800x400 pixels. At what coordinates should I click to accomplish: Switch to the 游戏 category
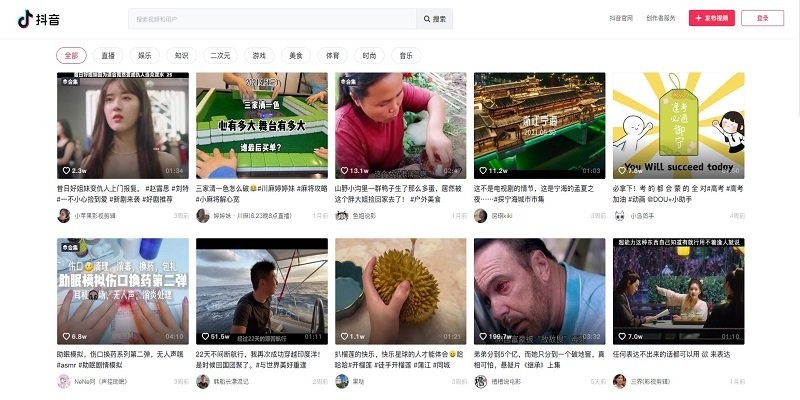pos(259,55)
